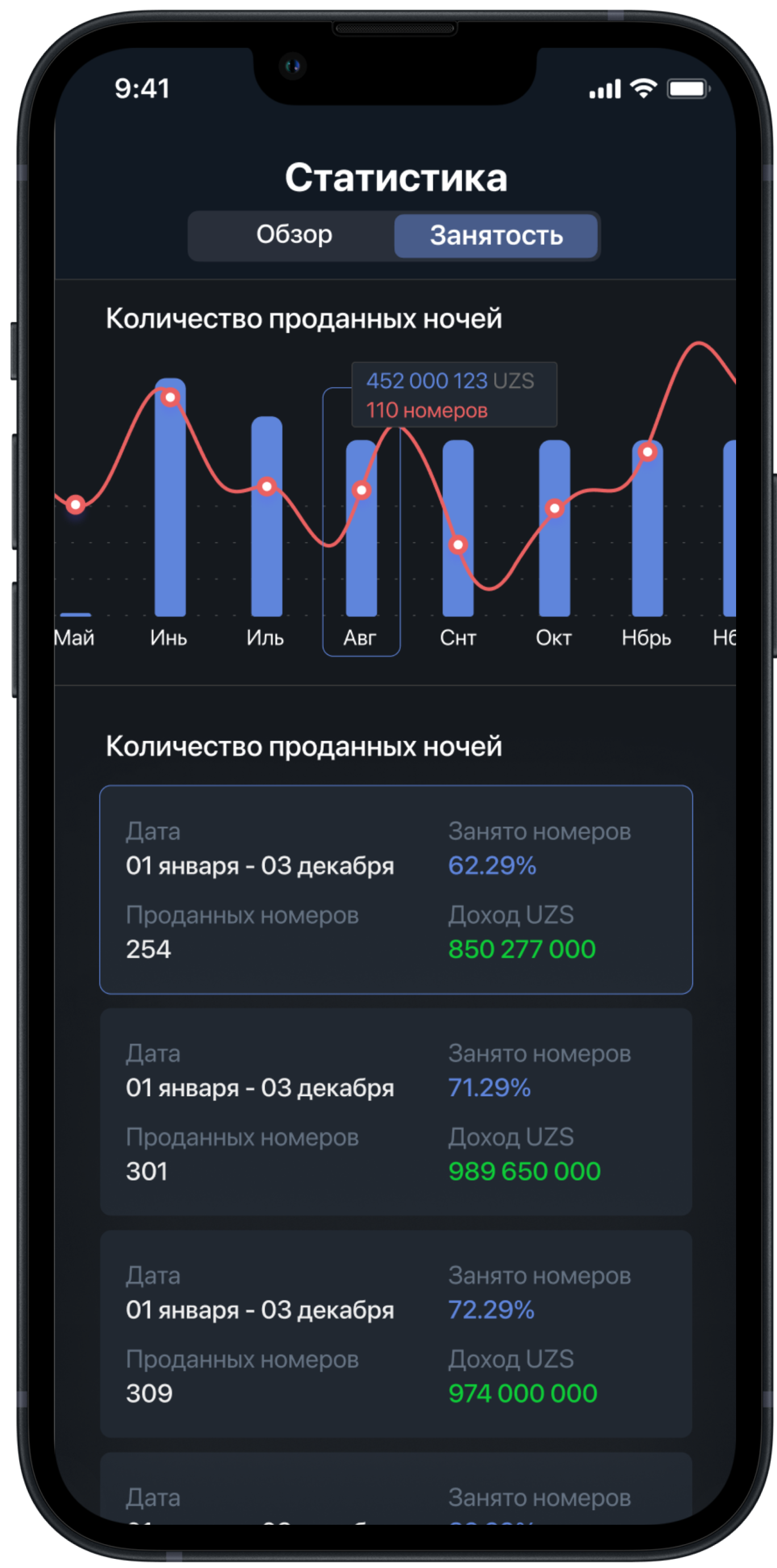Tap the 254 sold rooms figure
Image resolution: width=777 pixels, height=1568 pixels.
point(148,948)
